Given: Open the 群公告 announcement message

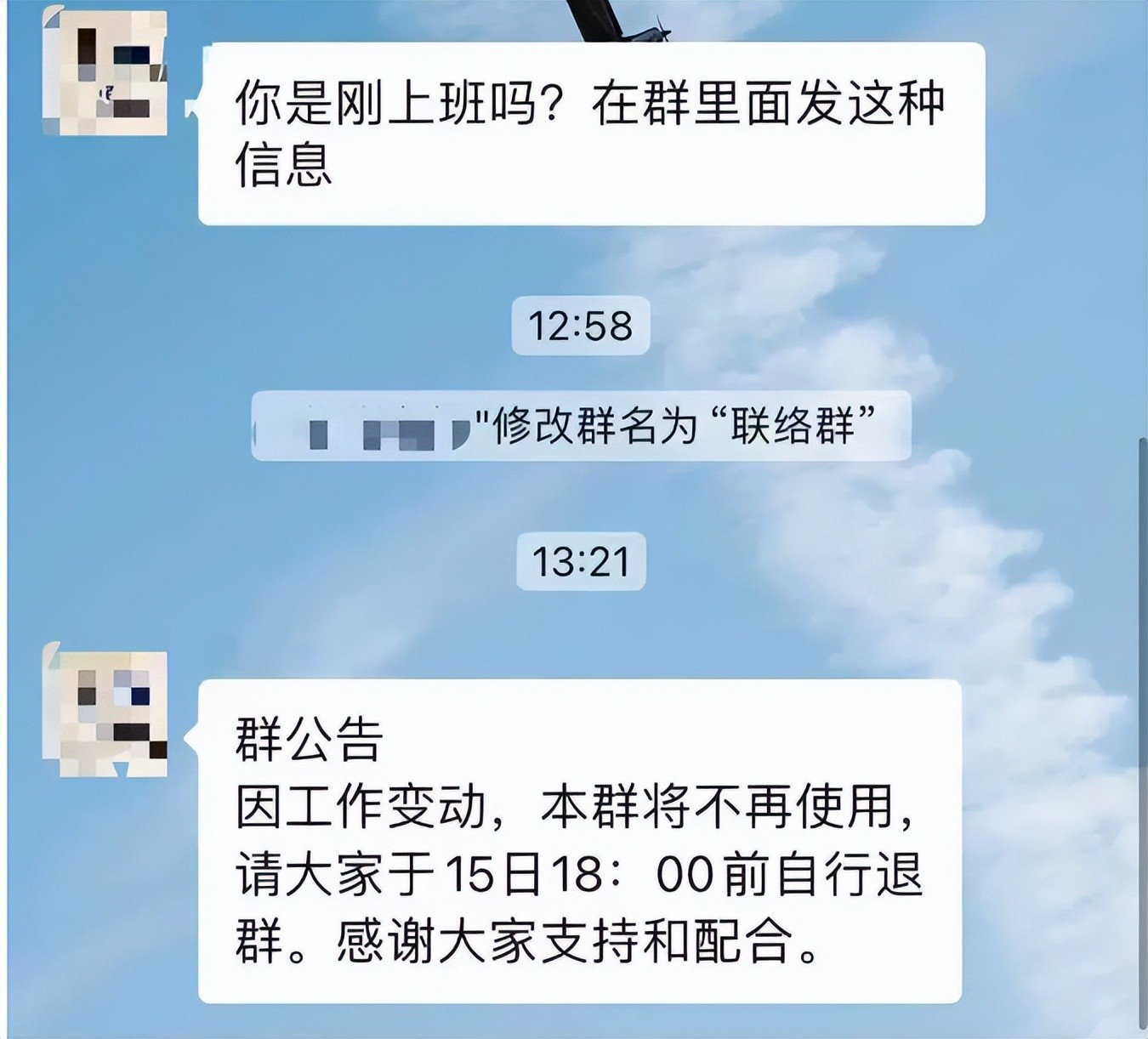Looking at the screenshot, I should coord(579,840).
